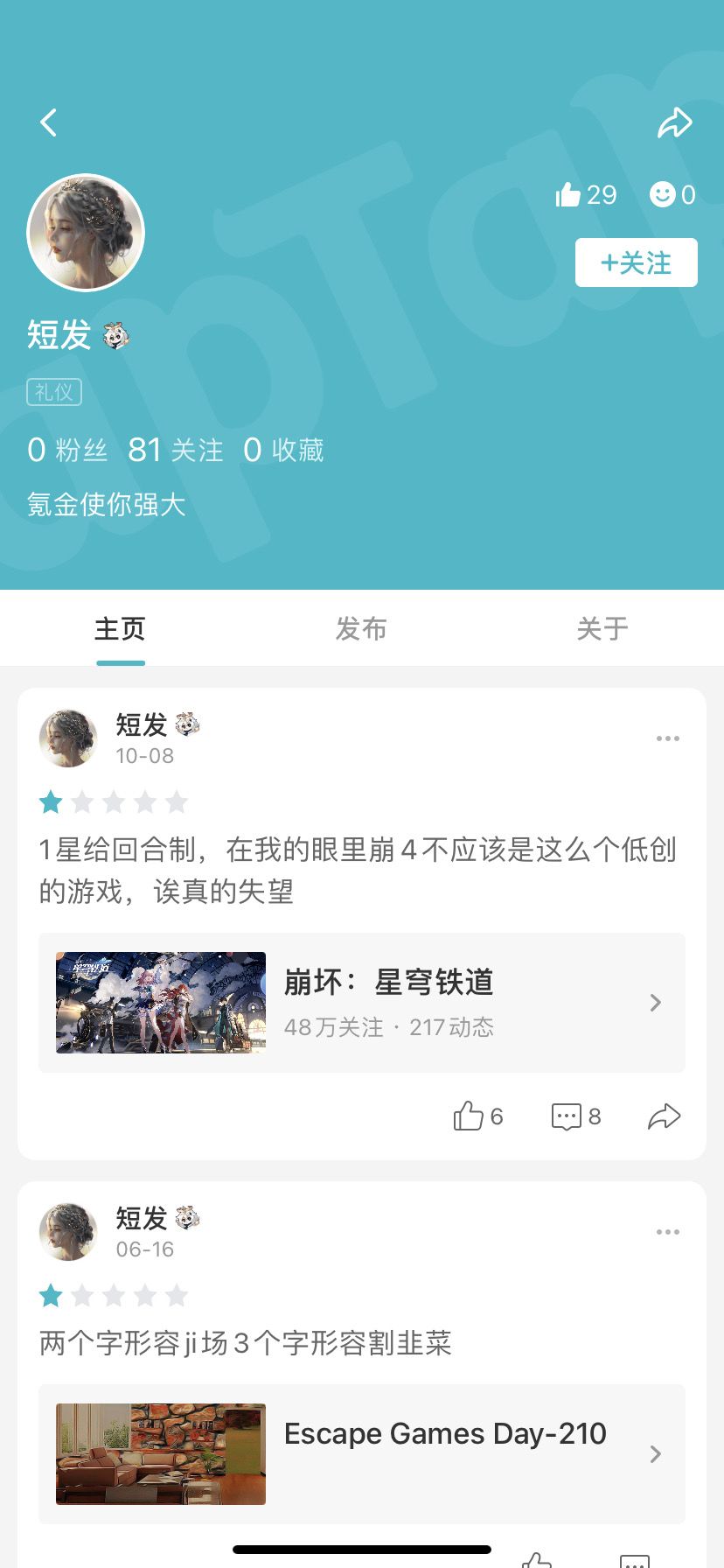
Task: Go back using the top-left arrow
Action: tap(49, 122)
